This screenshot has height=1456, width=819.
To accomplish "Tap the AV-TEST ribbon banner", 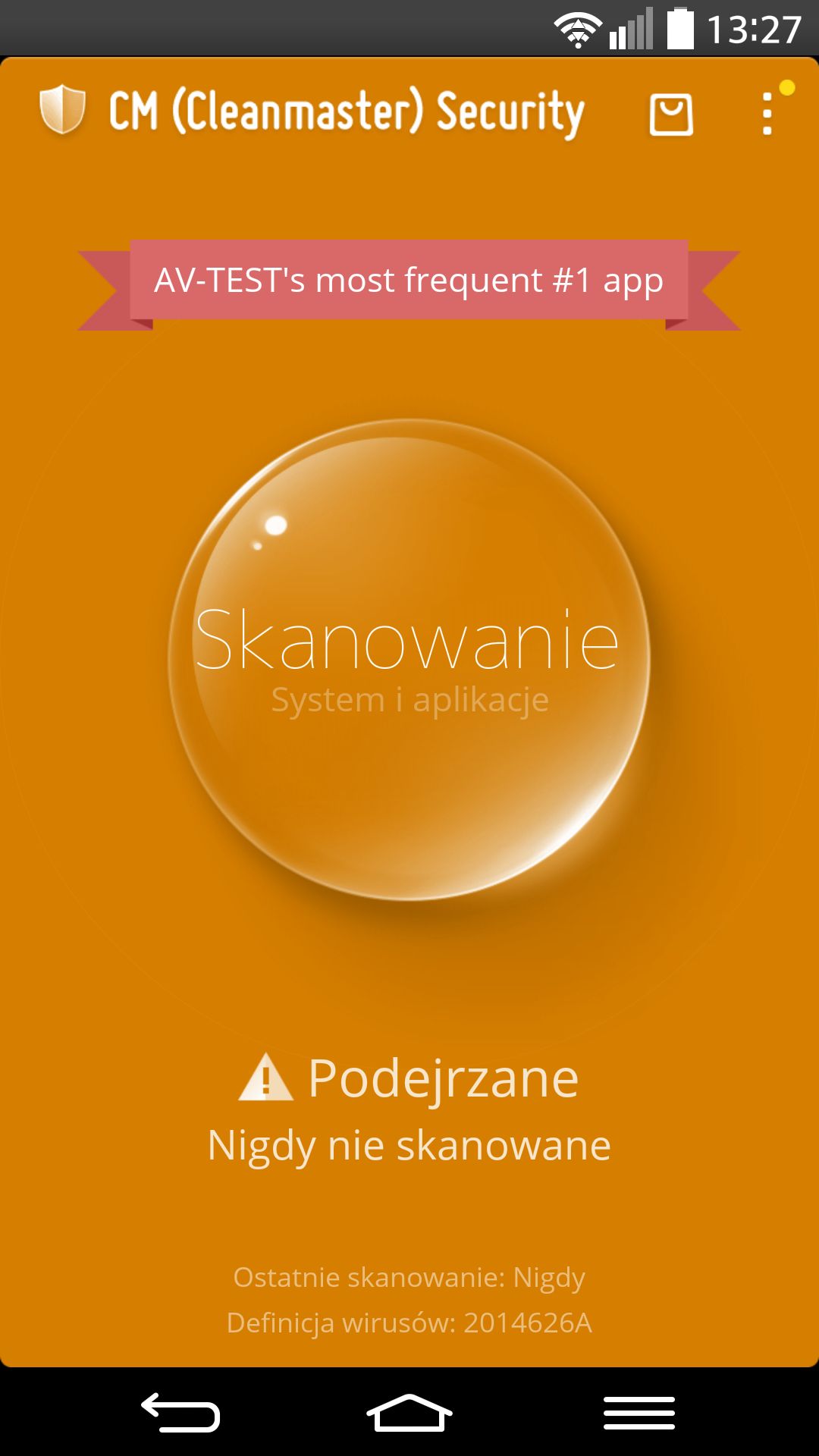I will tap(409, 282).
